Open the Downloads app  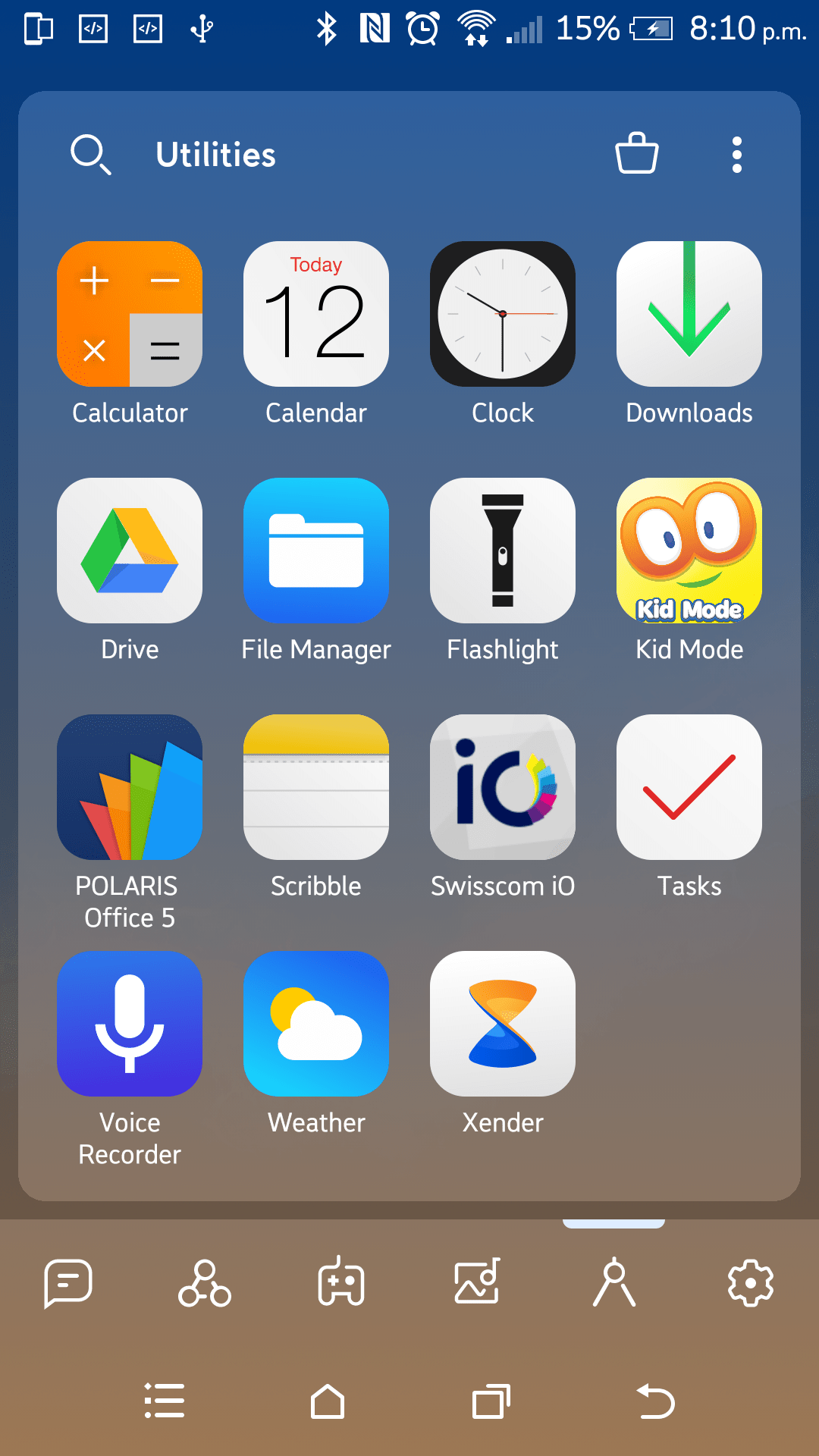(689, 314)
